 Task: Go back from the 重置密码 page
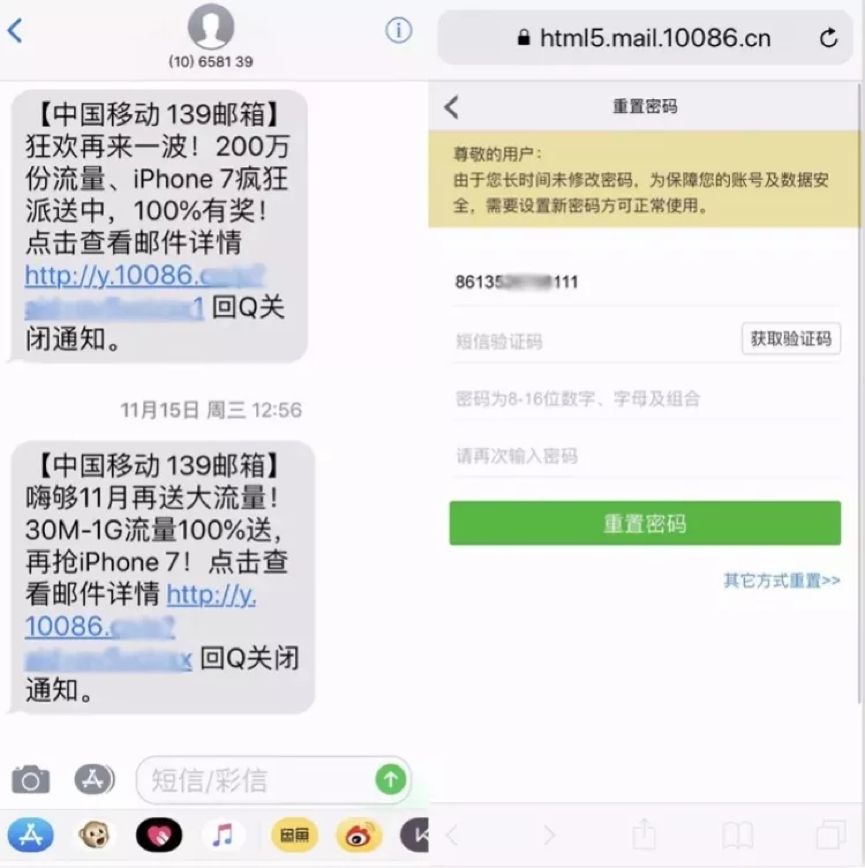click(452, 107)
